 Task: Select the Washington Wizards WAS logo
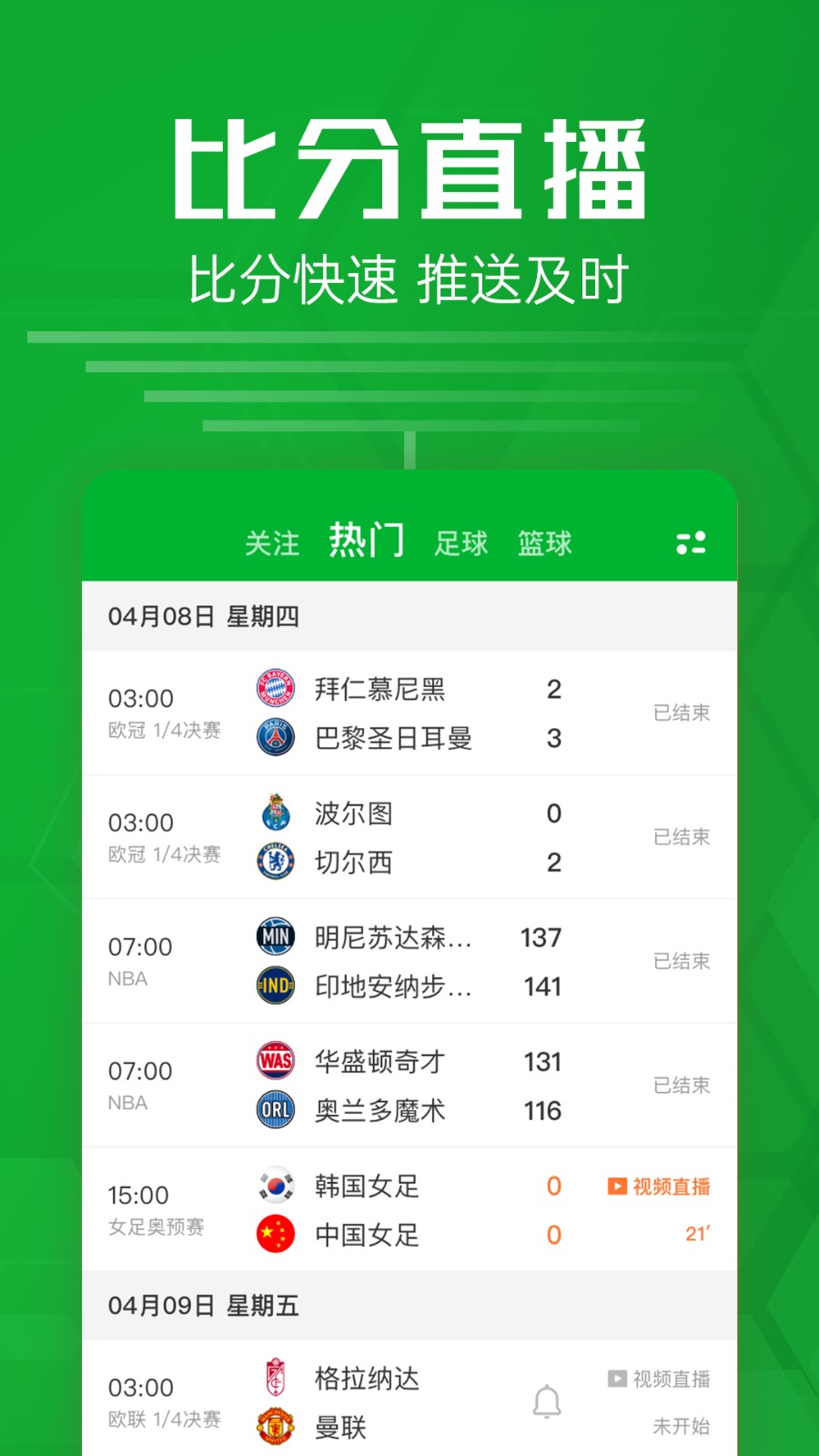click(x=275, y=1061)
